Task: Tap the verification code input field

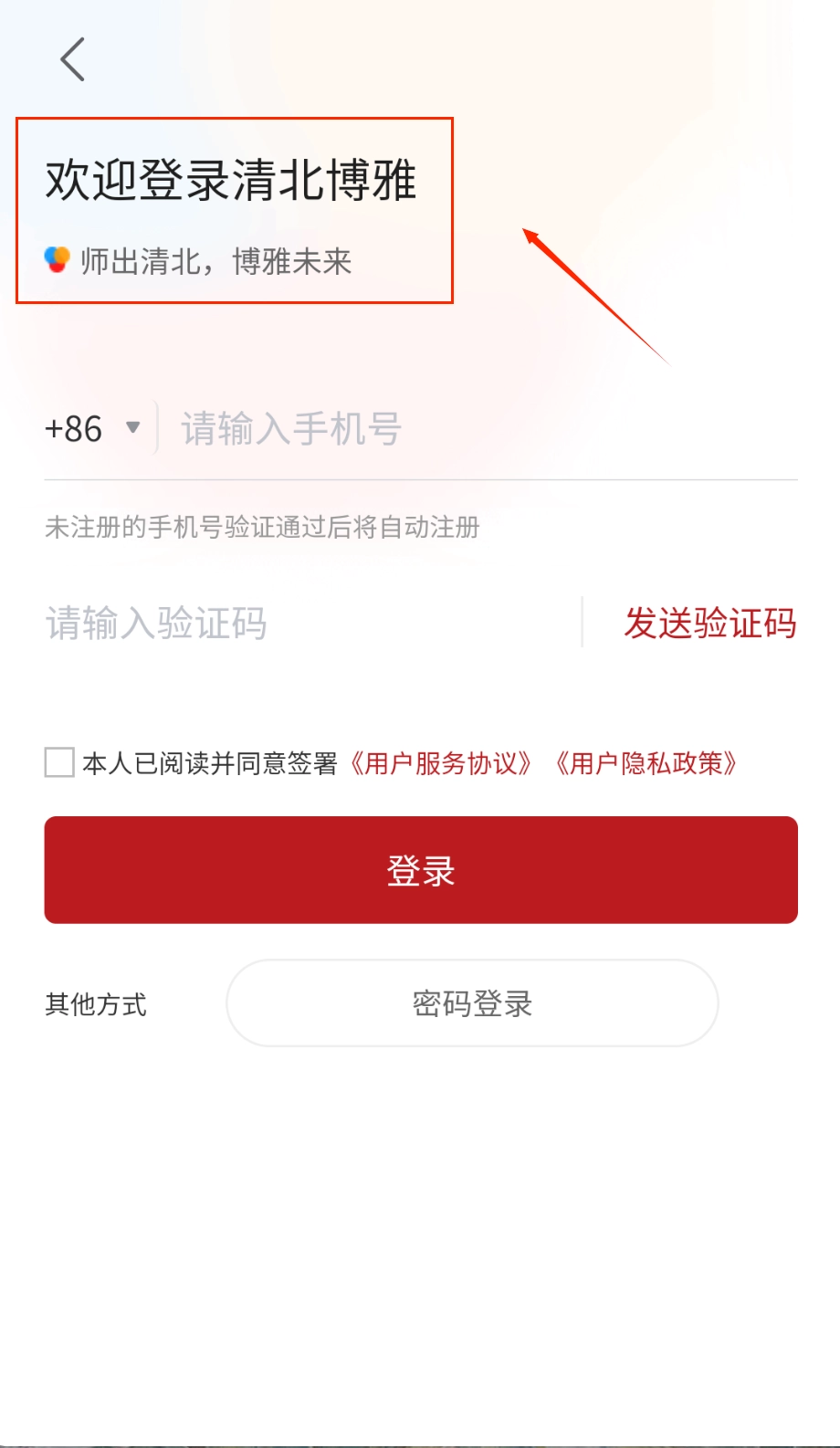Action: (x=301, y=624)
